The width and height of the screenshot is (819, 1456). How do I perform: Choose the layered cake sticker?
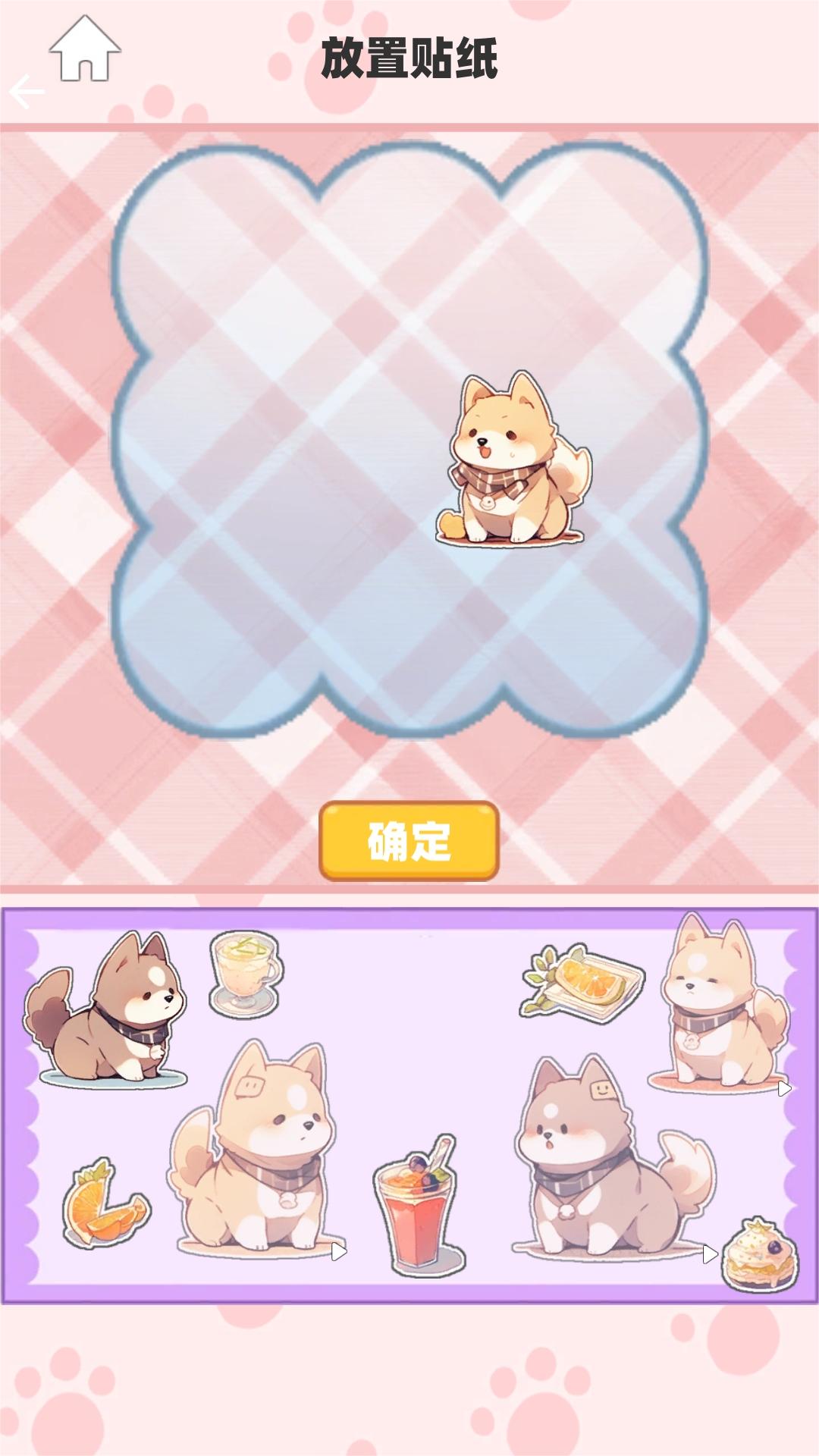(x=758, y=1255)
